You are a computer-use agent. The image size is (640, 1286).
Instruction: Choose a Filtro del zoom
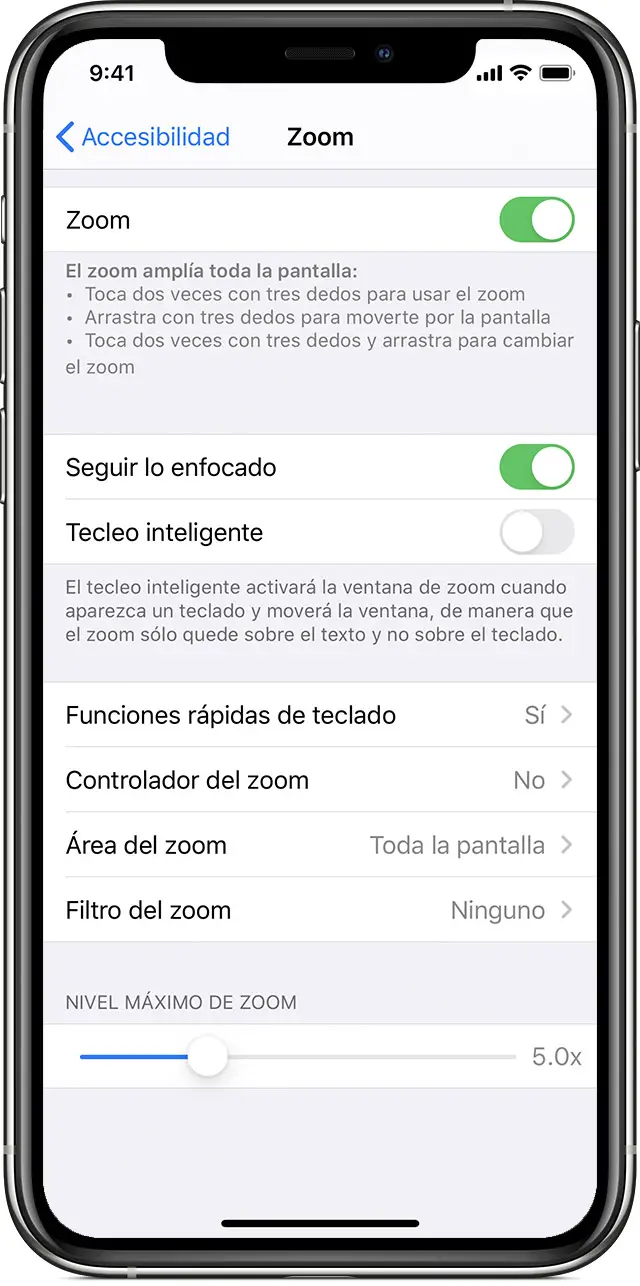(320, 910)
